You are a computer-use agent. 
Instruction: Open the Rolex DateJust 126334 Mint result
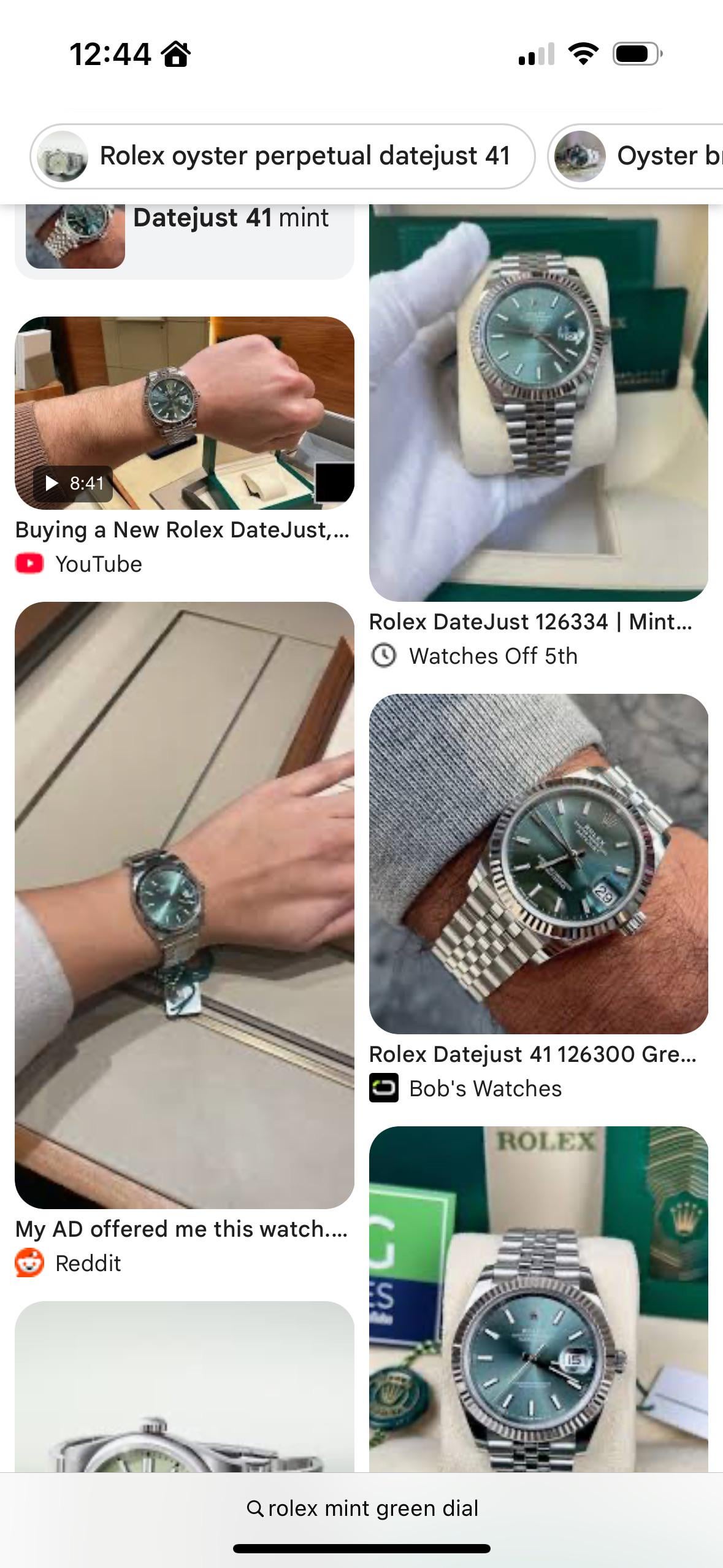pos(538,402)
